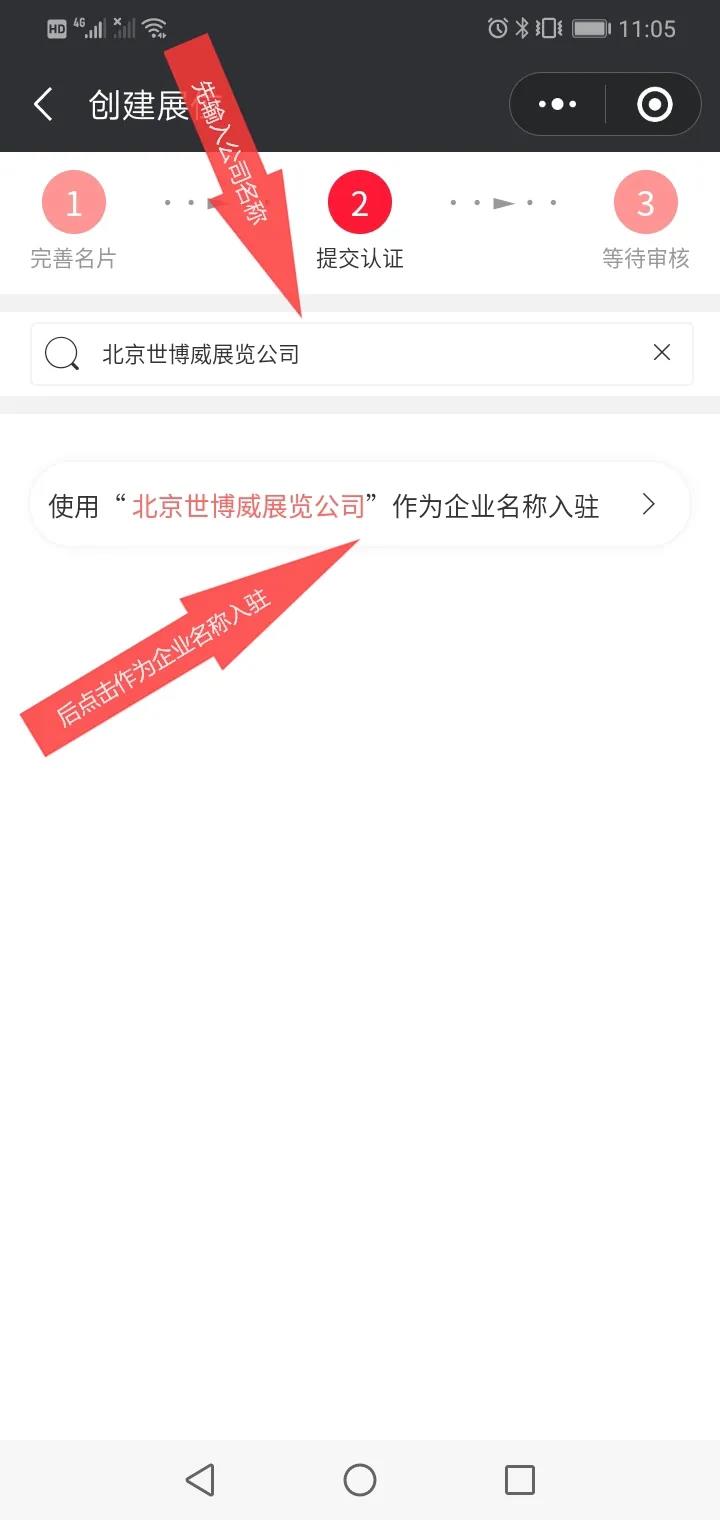Clear the entered company name
Viewport: 720px width, 1520px height.
pos(661,352)
